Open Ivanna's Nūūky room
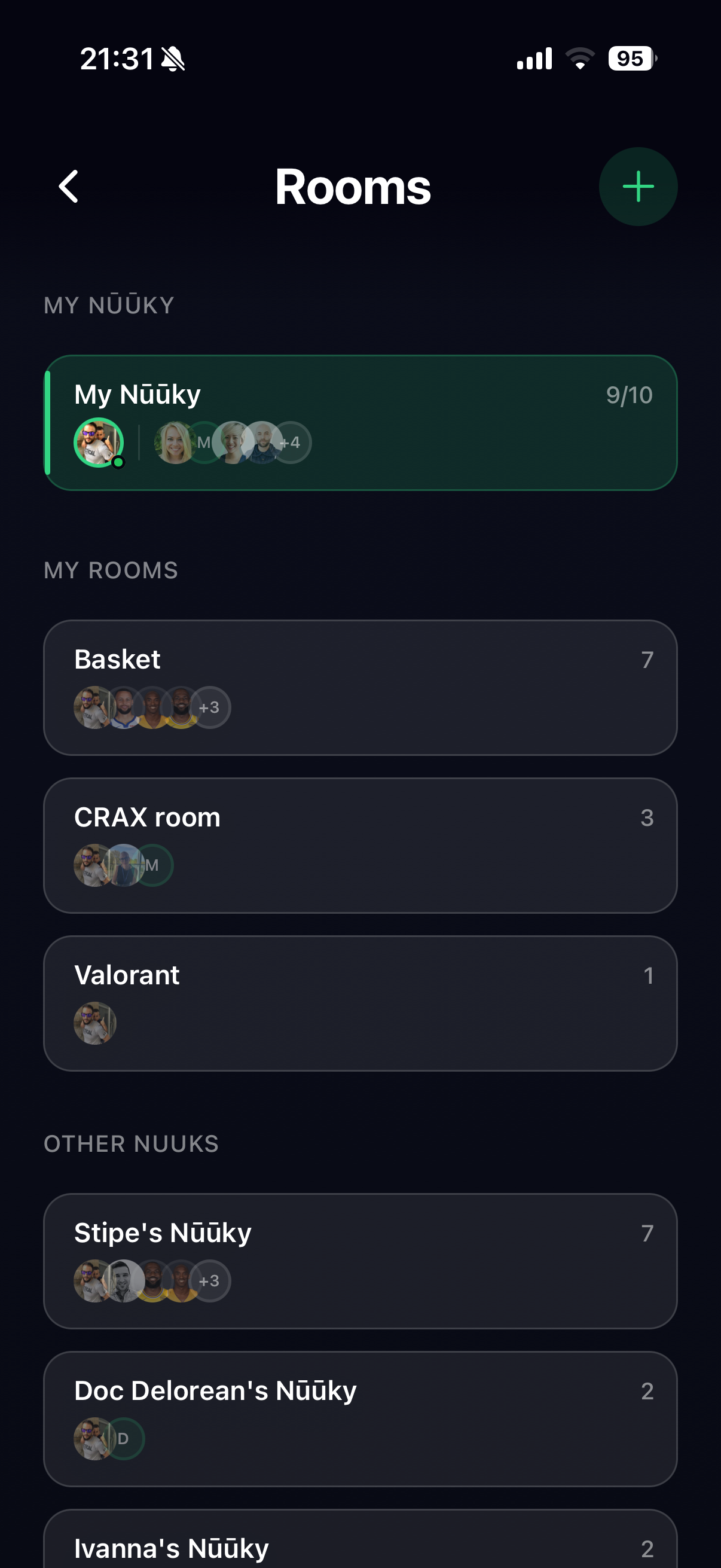Viewport: 721px width, 1568px height. [360, 1548]
